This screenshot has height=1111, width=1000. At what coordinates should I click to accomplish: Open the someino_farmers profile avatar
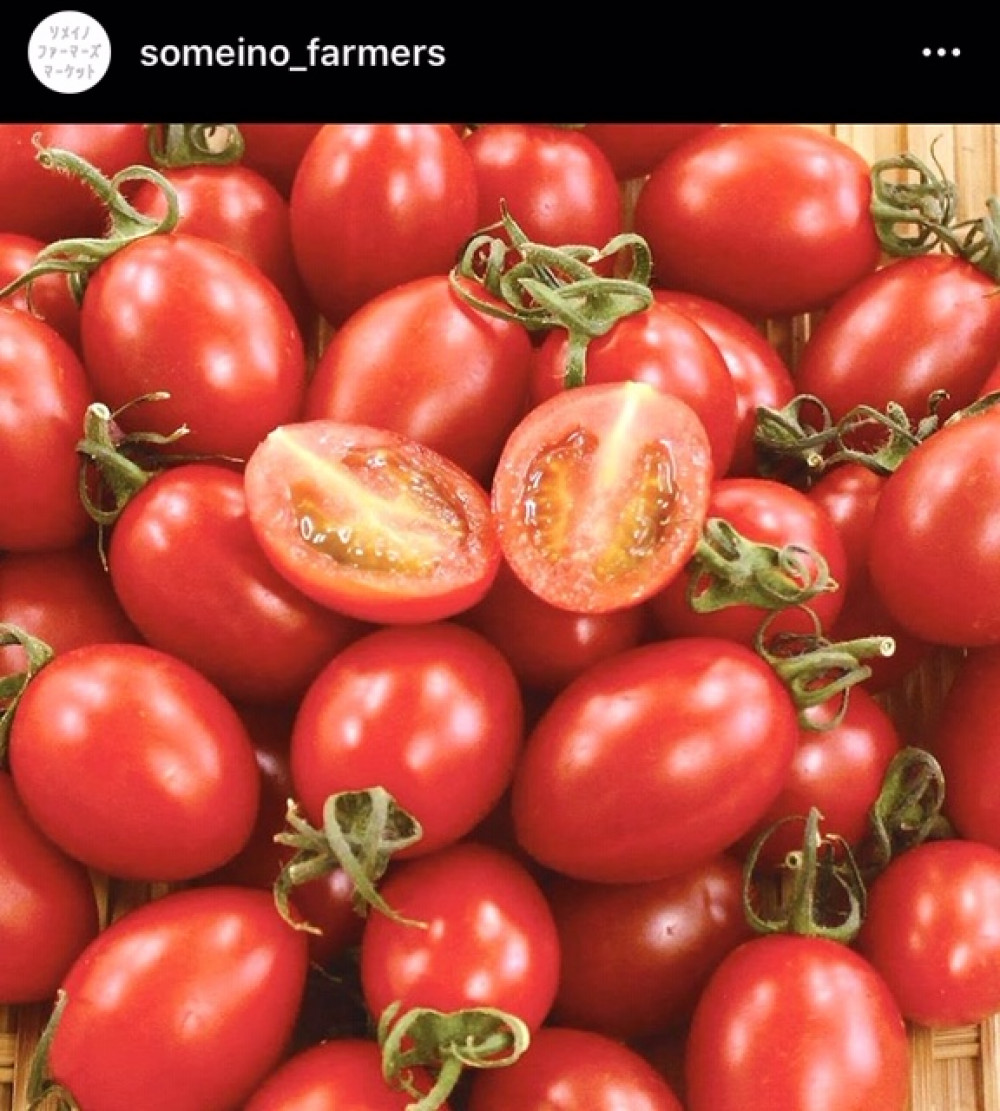pyautogui.click(x=69, y=53)
